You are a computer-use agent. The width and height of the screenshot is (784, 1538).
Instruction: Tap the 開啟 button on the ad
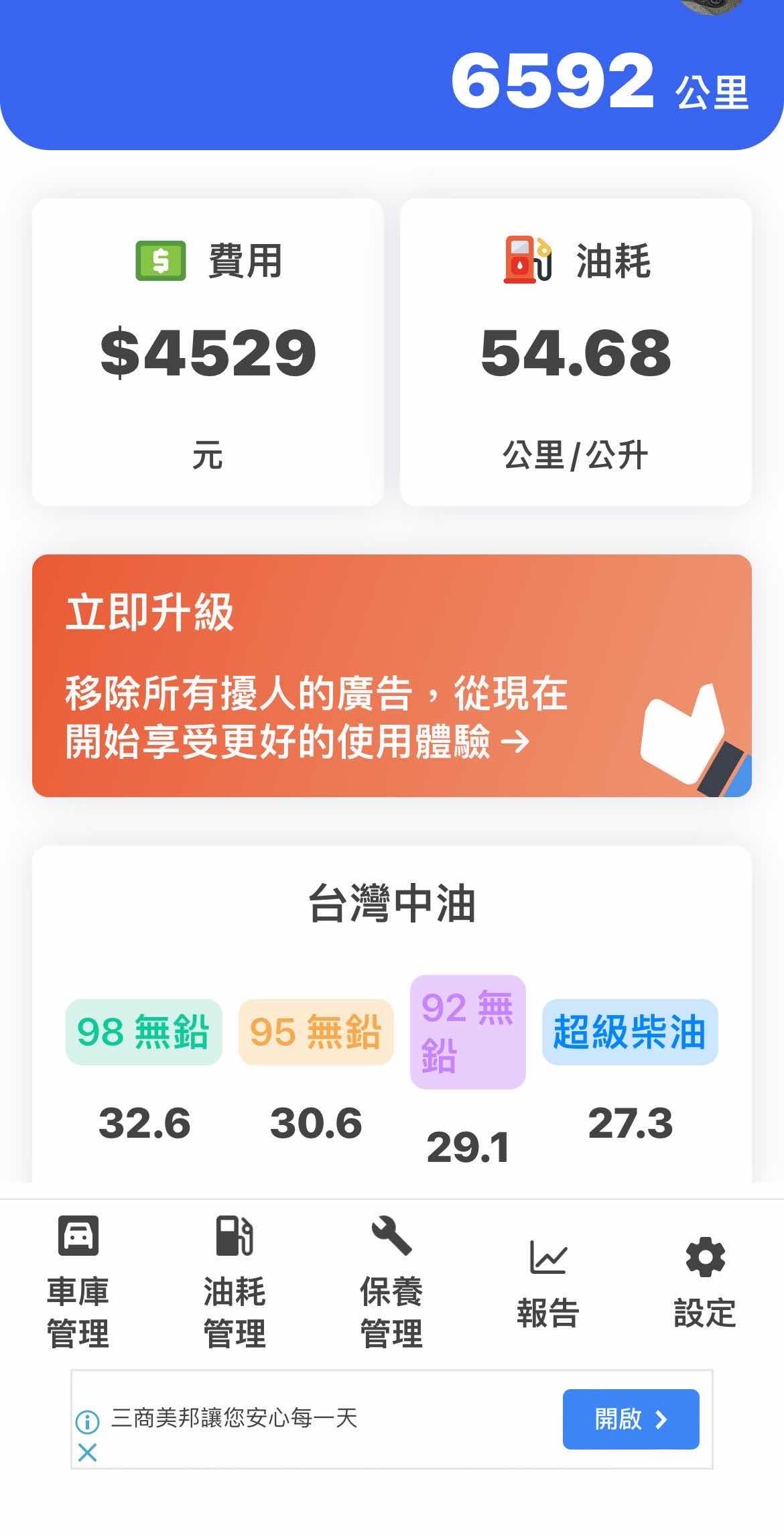tap(631, 1419)
